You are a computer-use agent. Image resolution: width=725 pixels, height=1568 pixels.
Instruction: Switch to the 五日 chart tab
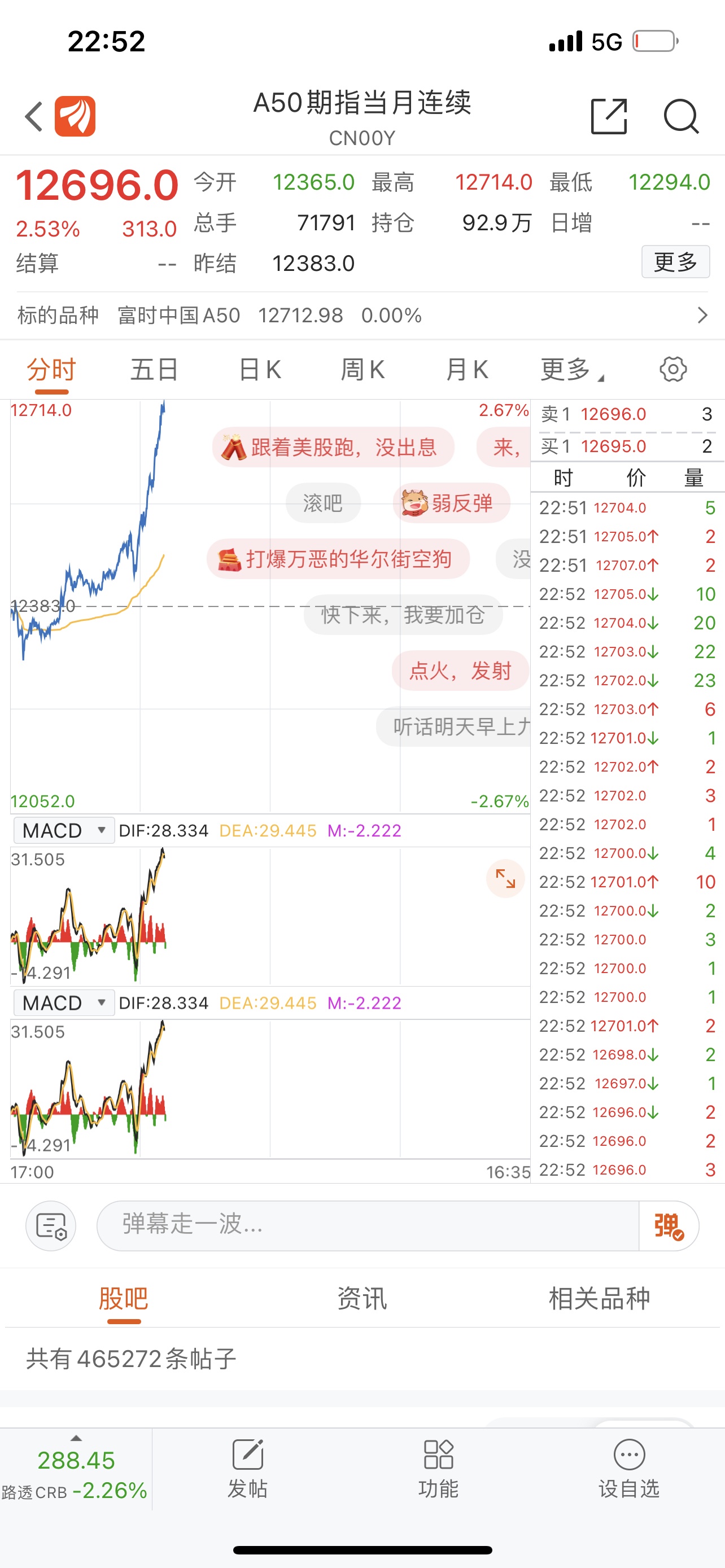pos(154,370)
